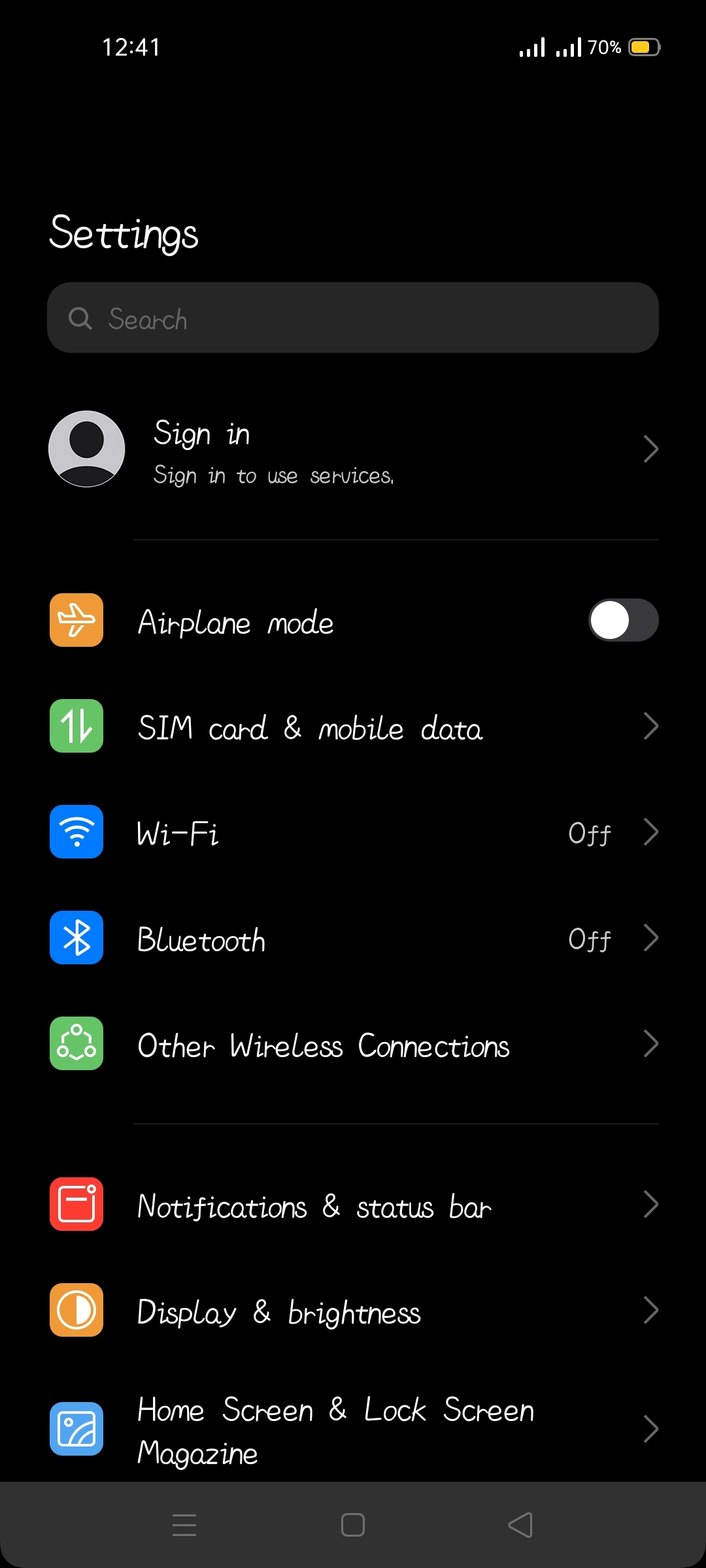Open Bluetooth settings

(353, 938)
